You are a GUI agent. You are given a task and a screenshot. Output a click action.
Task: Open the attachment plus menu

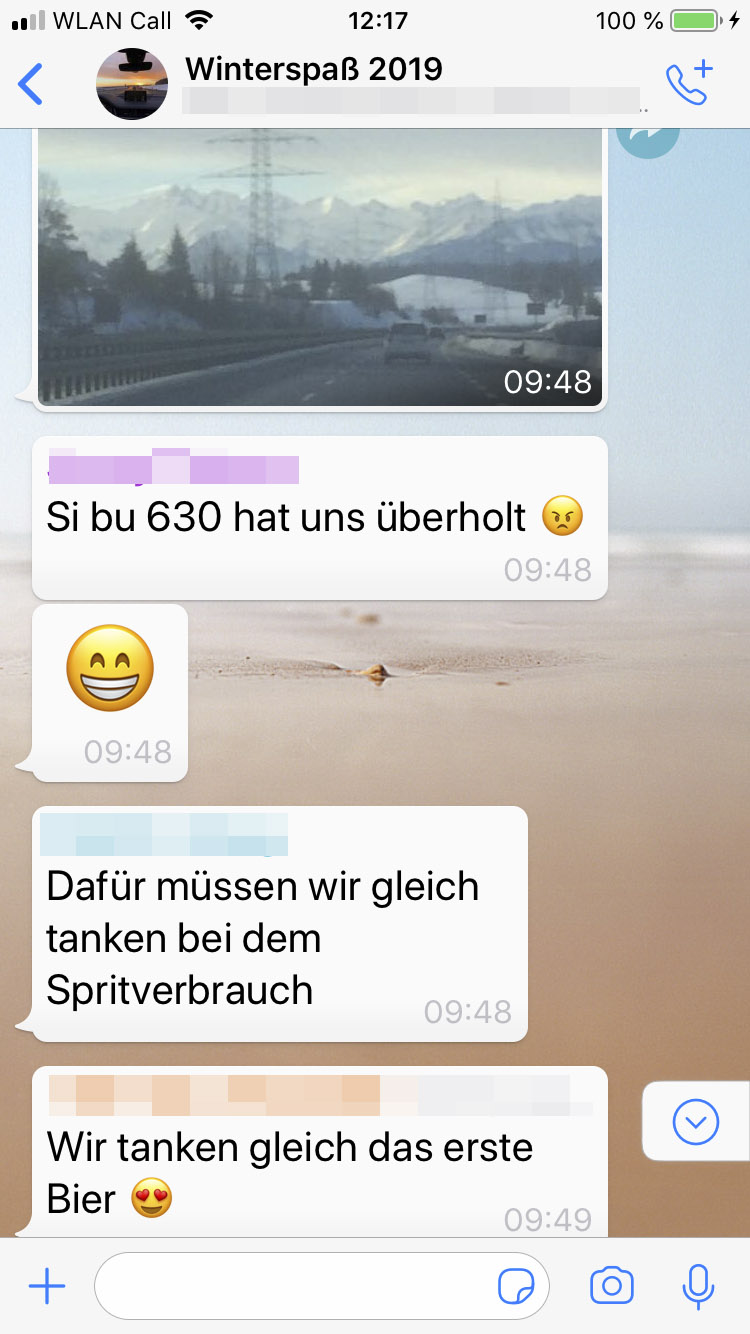[x=46, y=1287]
